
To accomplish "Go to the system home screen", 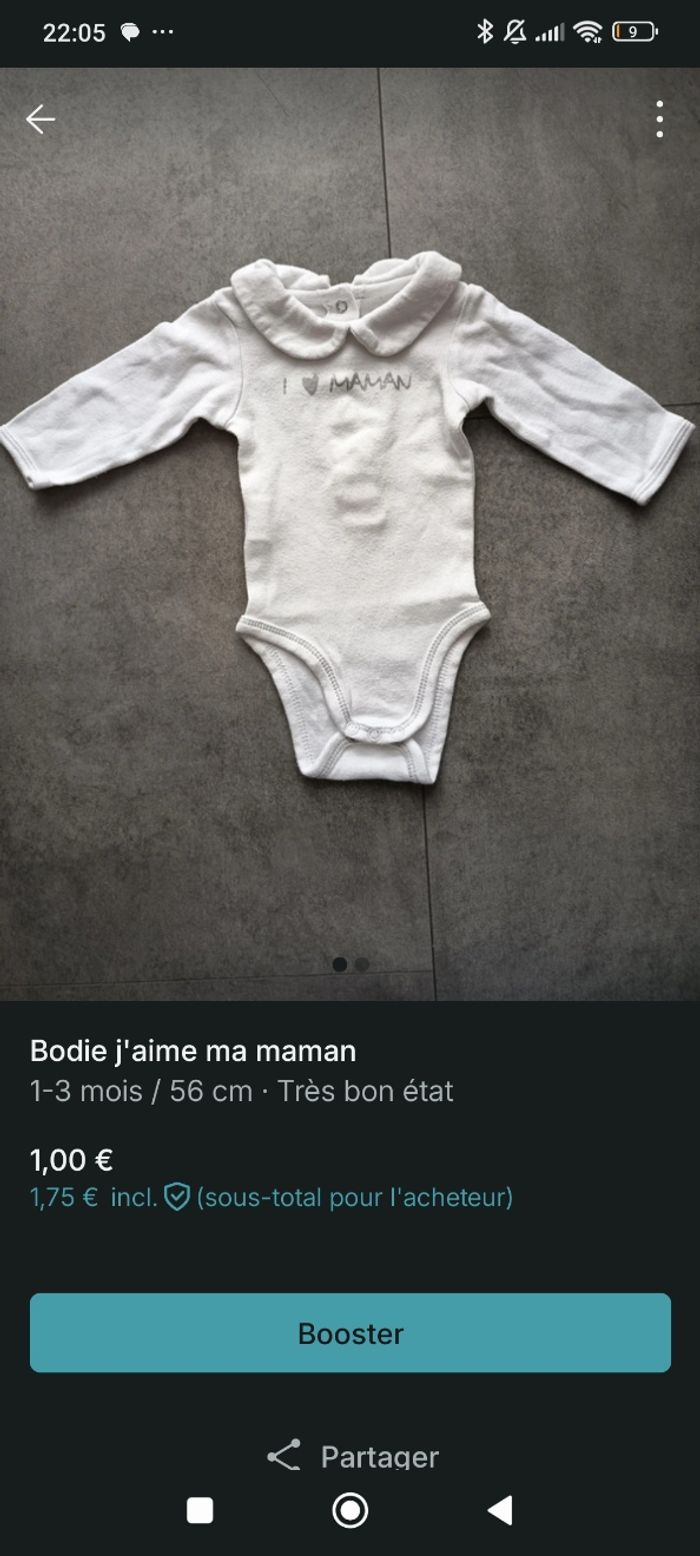I will coord(350,1510).
